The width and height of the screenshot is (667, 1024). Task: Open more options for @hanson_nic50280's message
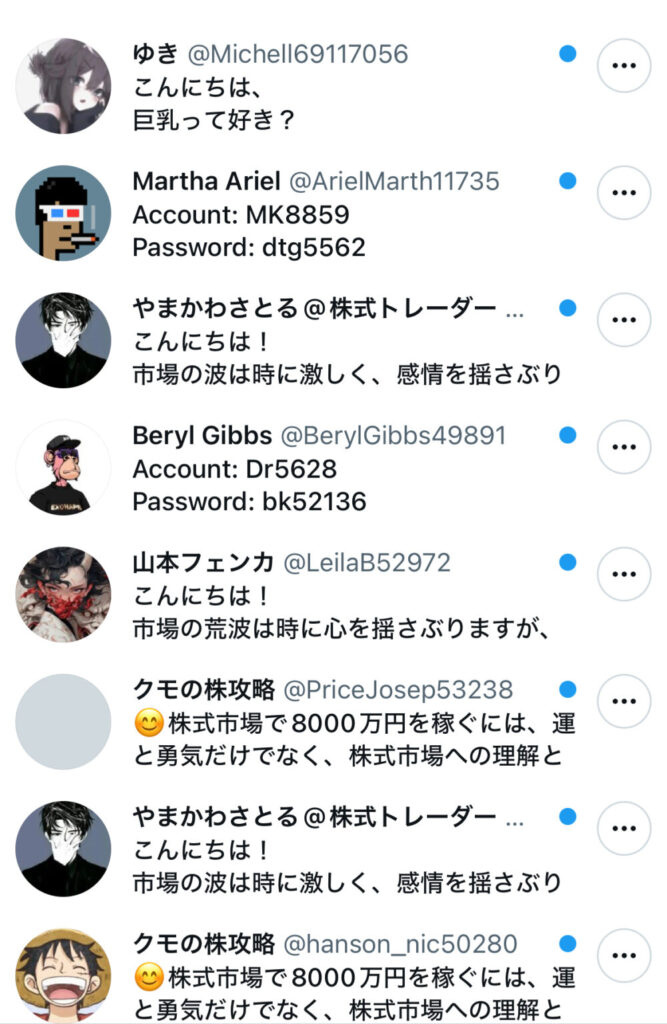[x=623, y=956]
